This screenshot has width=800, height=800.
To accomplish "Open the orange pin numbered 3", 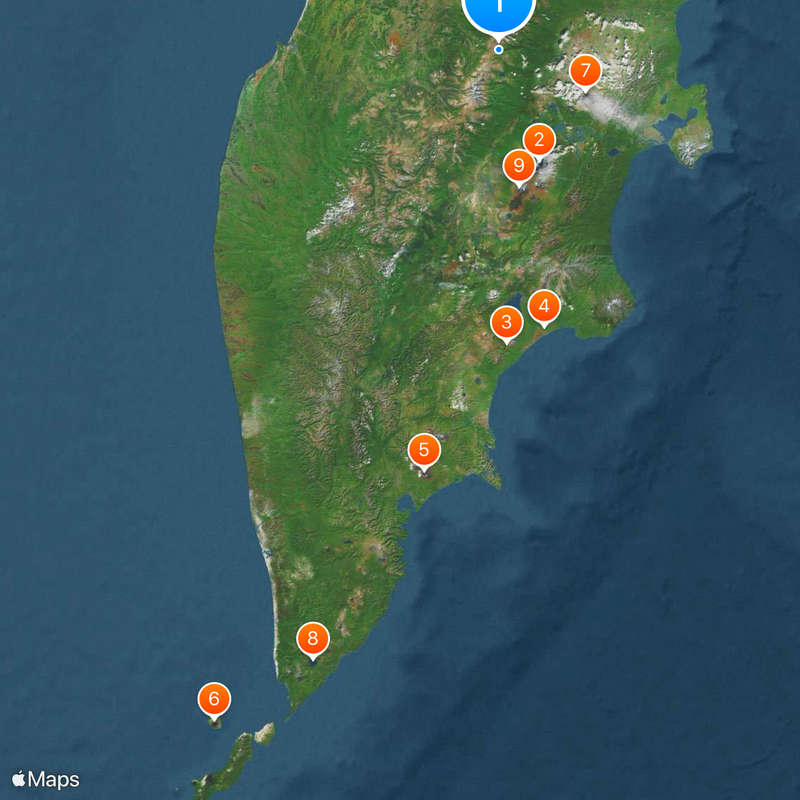I will click(x=507, y=322).
